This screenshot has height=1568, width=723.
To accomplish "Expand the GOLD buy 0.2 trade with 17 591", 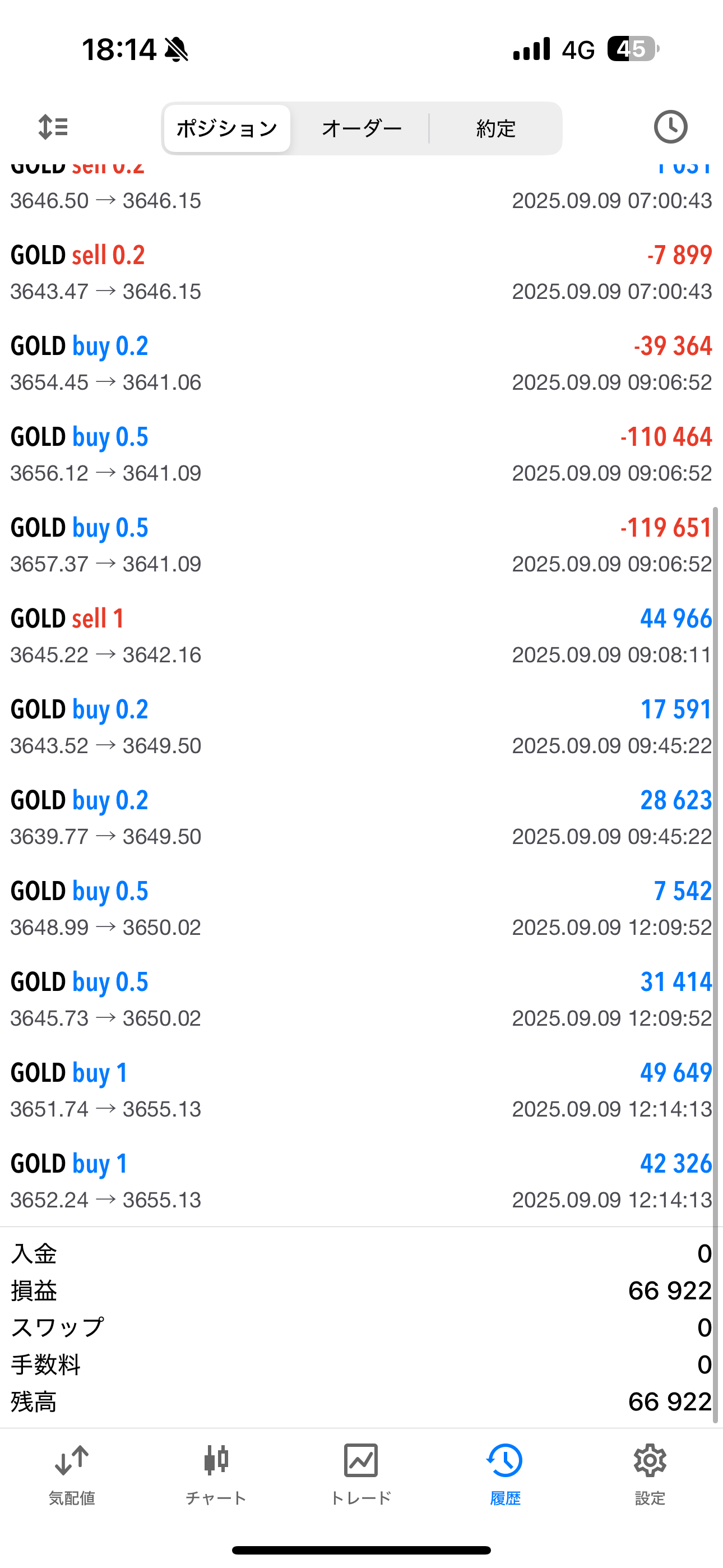I will (361, 727).
